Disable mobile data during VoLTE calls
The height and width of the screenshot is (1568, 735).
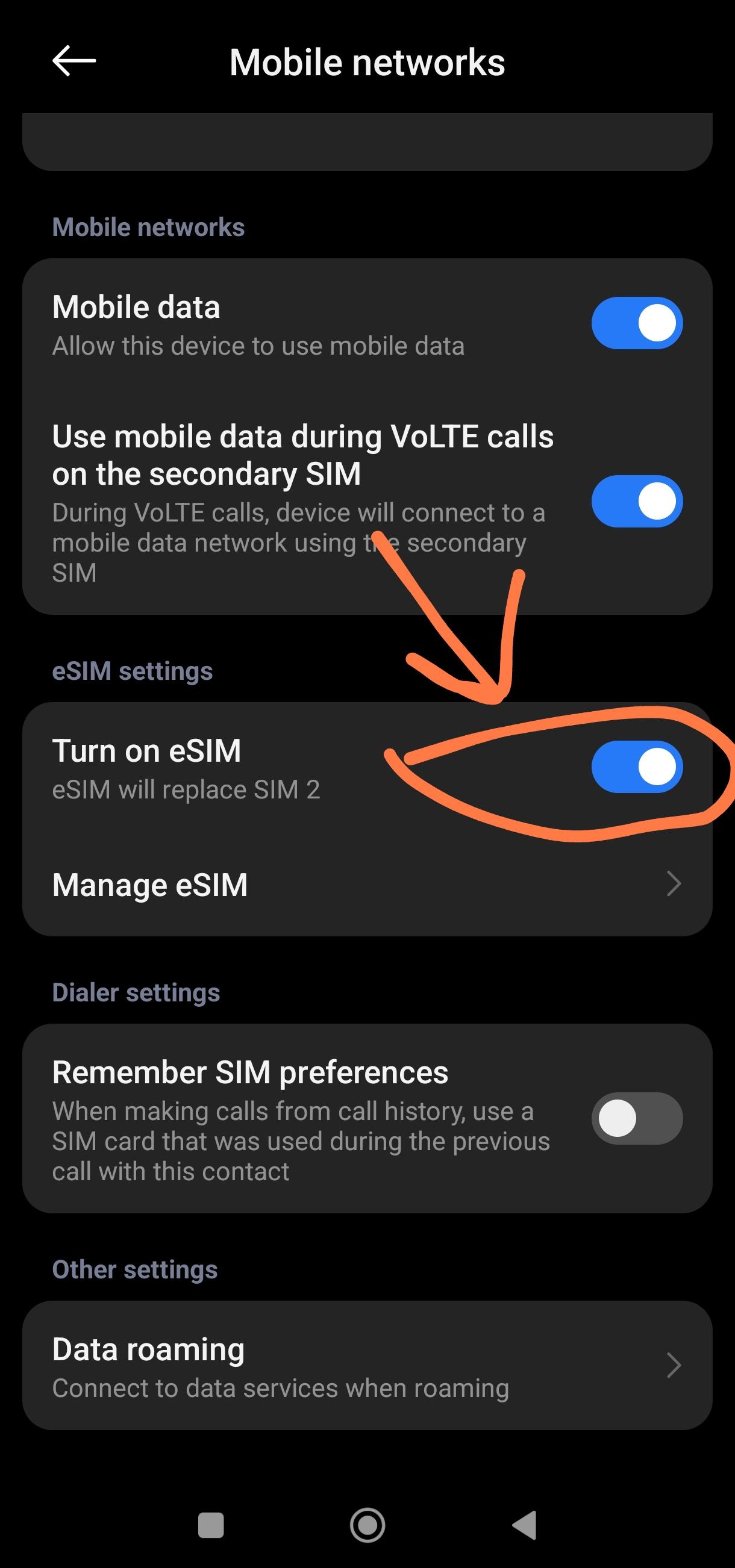pos(636,501)
